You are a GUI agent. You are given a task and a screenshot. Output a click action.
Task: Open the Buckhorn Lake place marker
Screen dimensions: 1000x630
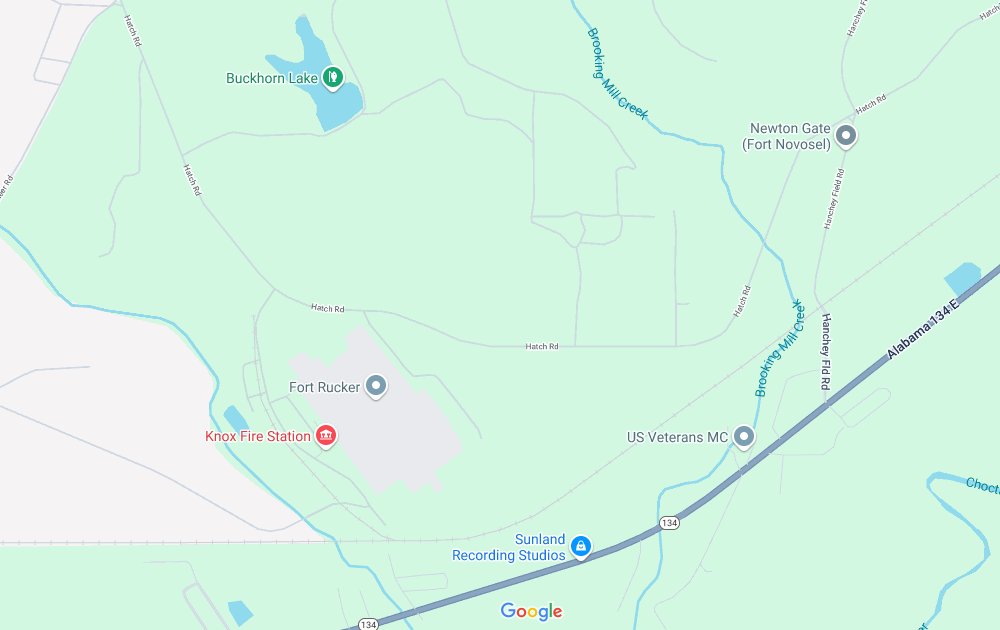tap(333, 77)
